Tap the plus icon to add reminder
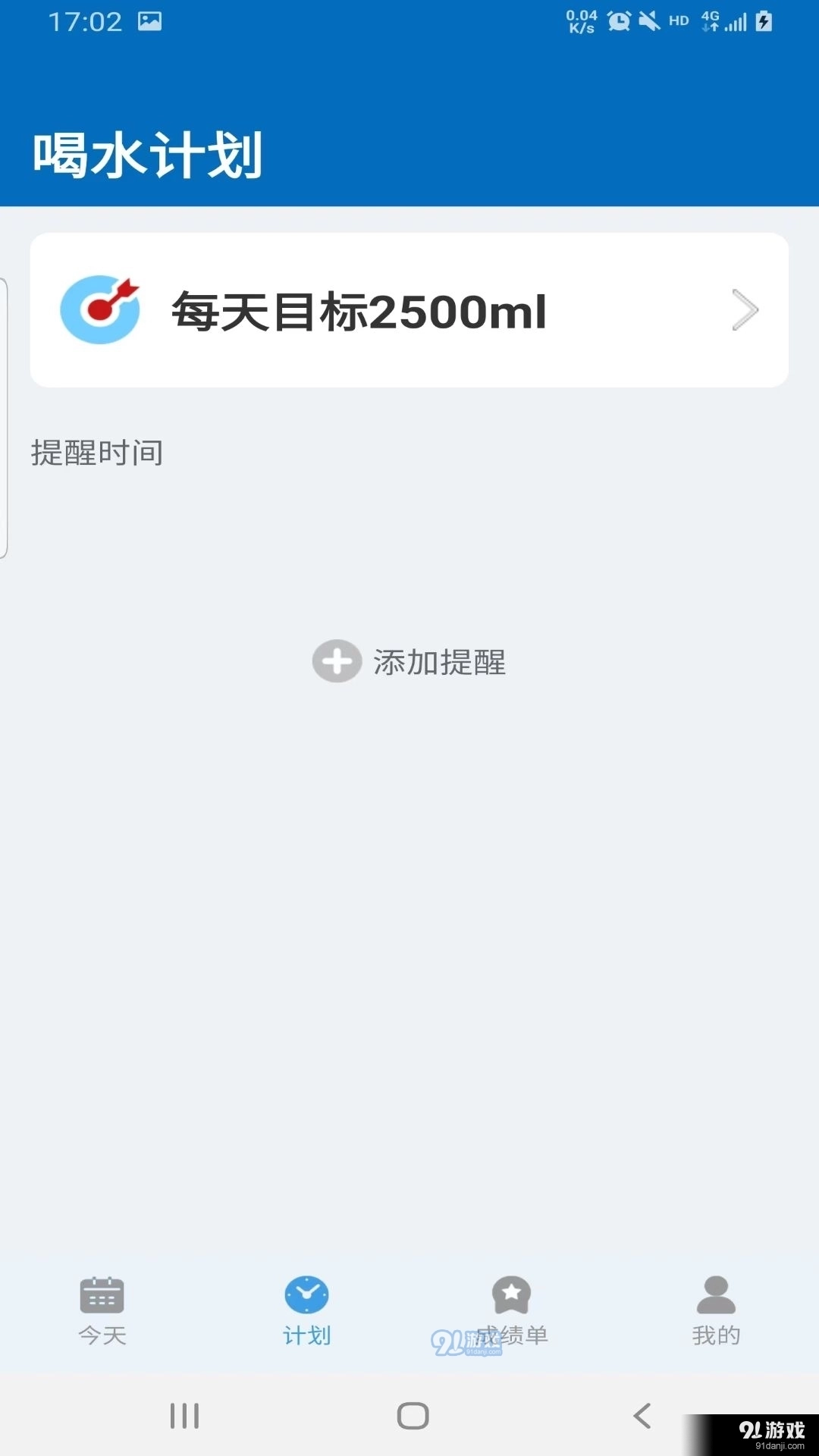The width and height of the screenshot is (819, 1456). pos(336,661)
